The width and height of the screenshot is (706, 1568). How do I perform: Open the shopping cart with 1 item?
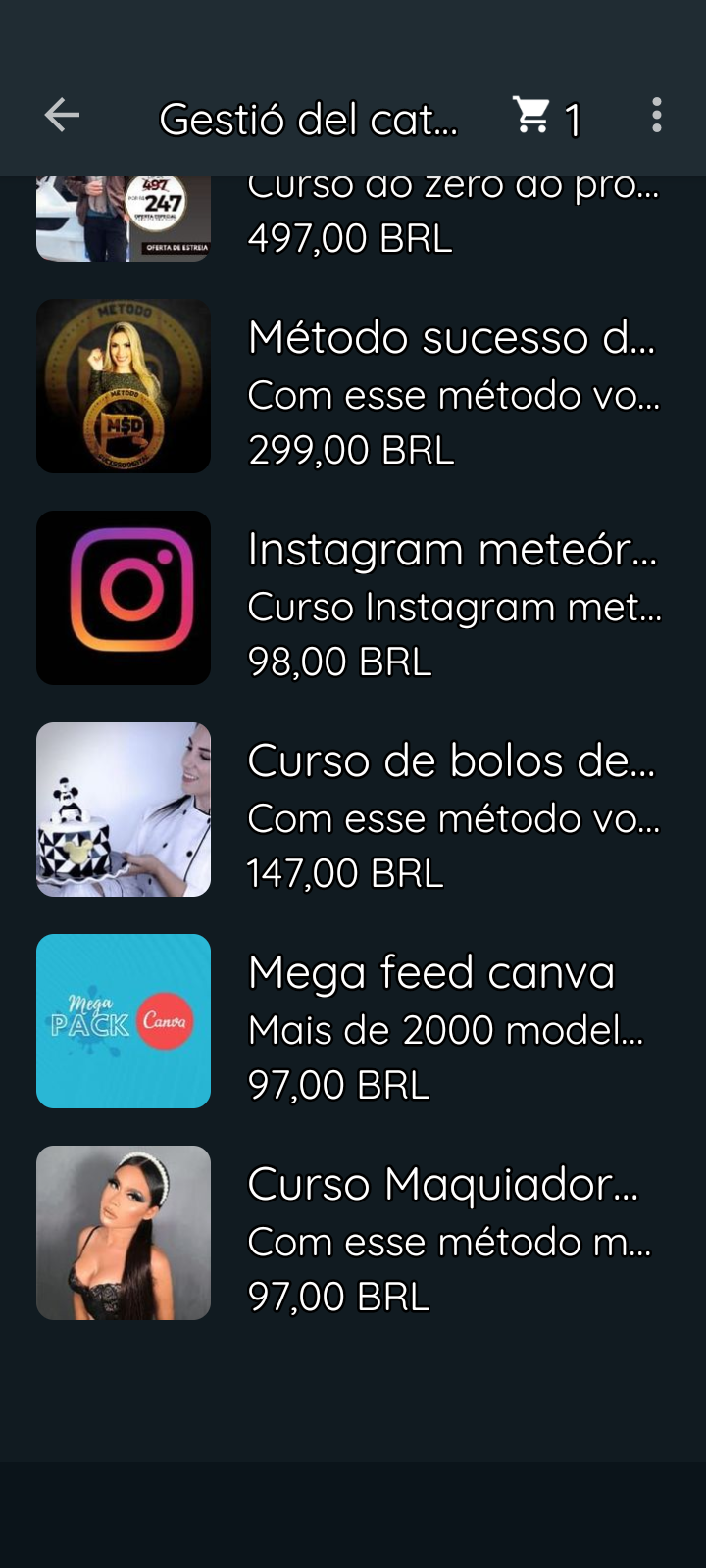coord(547,118)
